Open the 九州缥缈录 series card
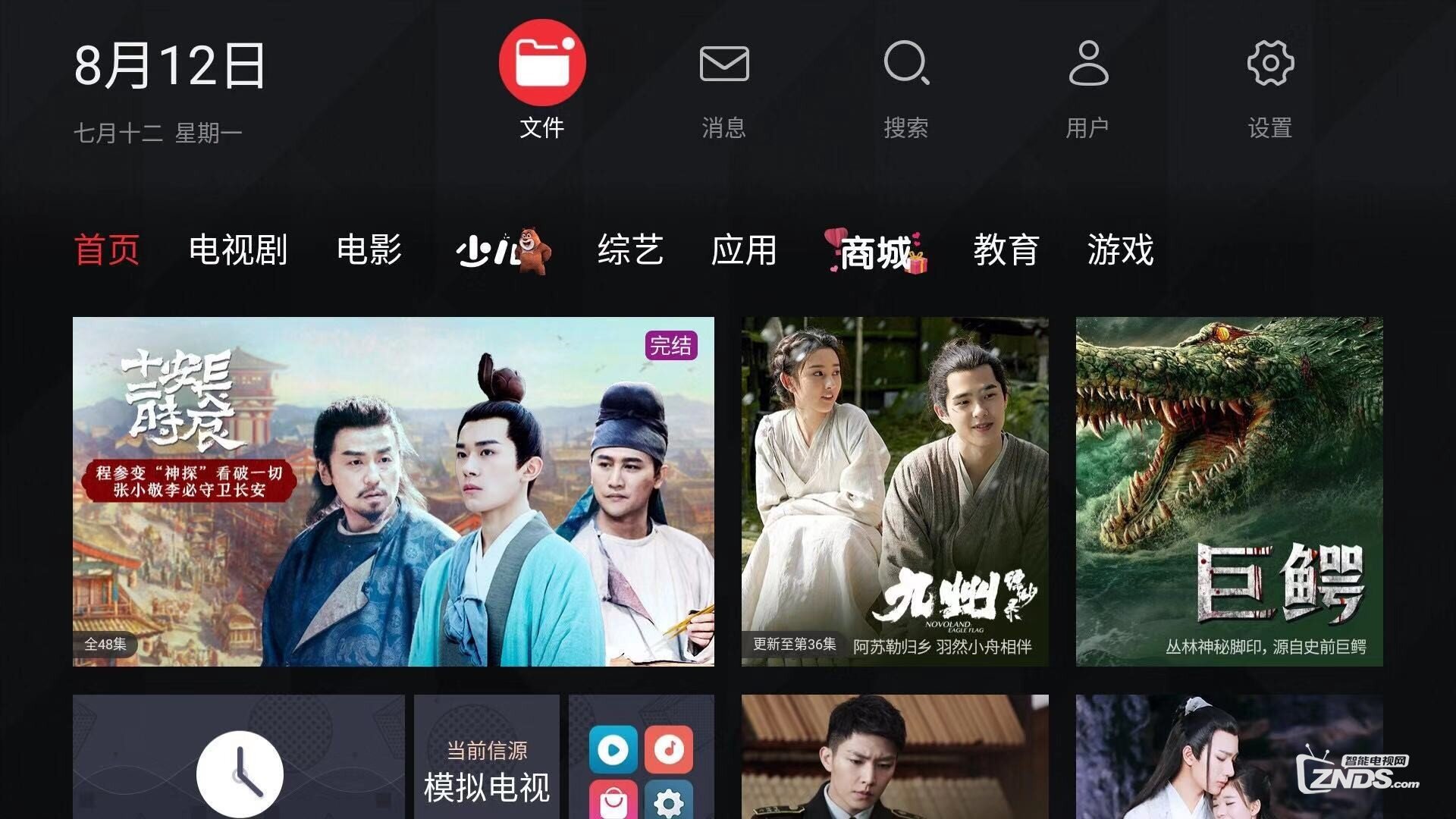The image size is (1456, 819). click(x=895, y=491)
